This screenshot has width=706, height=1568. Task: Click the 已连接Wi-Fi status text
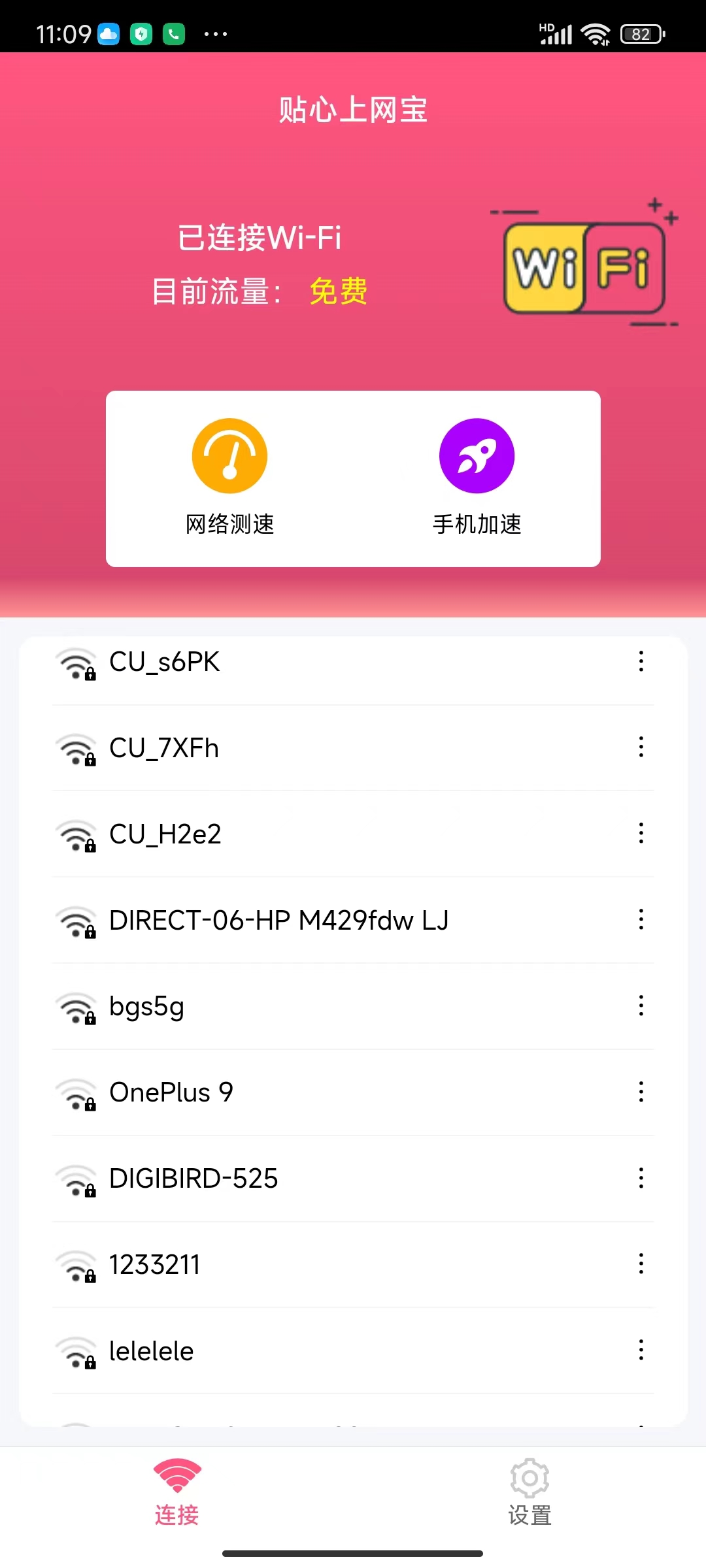point(260,238)
